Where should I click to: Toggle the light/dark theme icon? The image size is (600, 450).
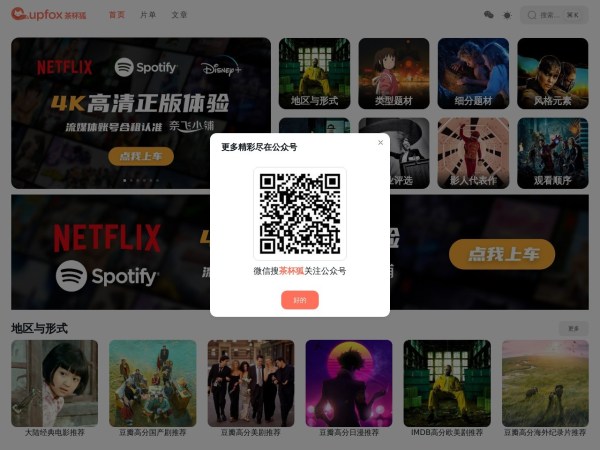coord(507,15)
